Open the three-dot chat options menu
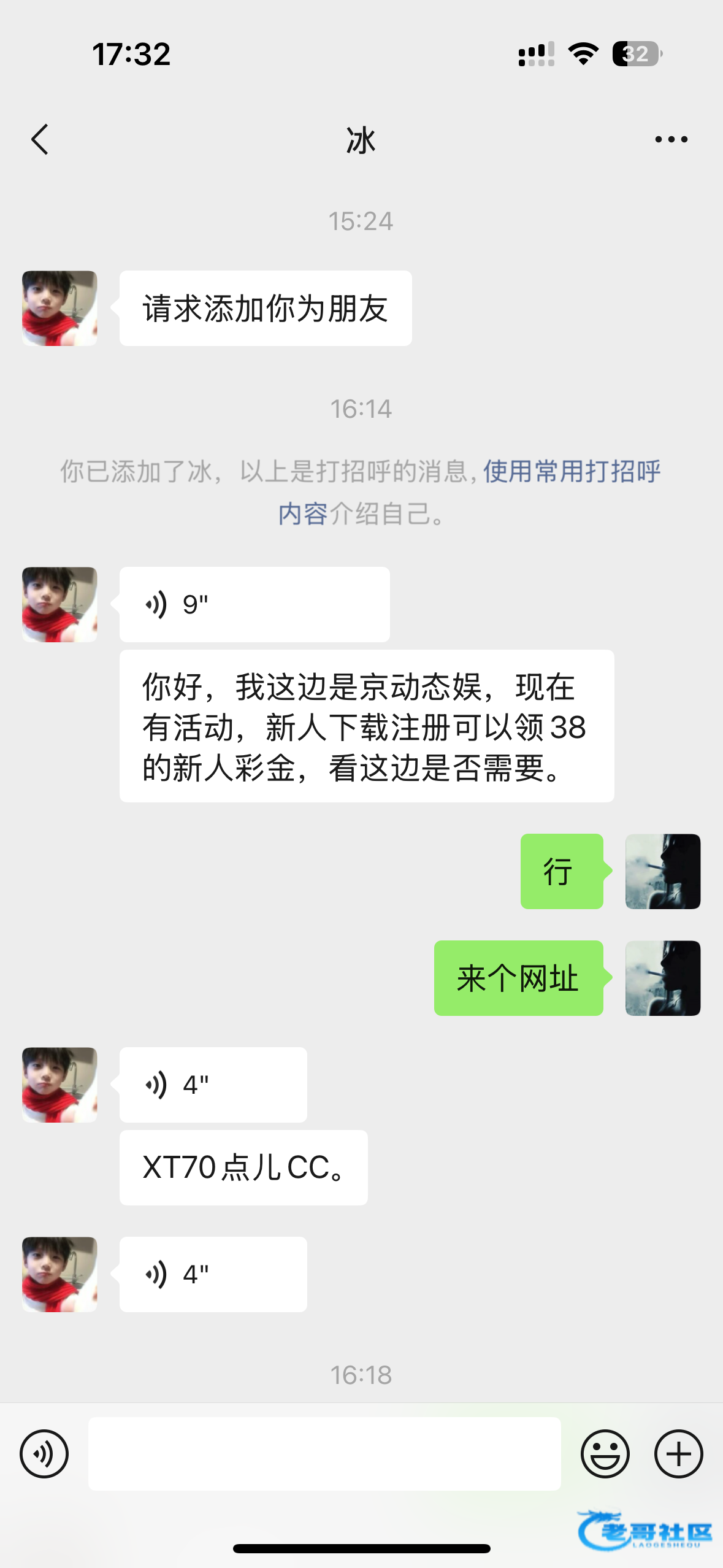The height and width of the screenshot is (1568, 723). point(671,140)
